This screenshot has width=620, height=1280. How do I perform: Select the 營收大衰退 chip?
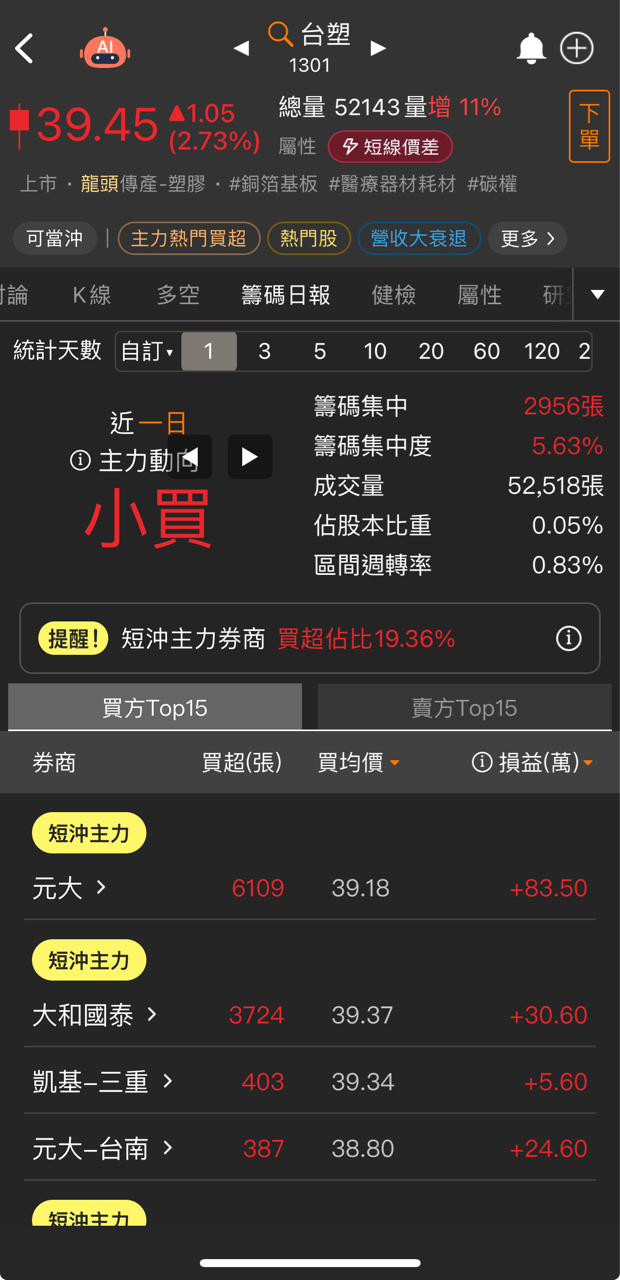pos(419,238)
